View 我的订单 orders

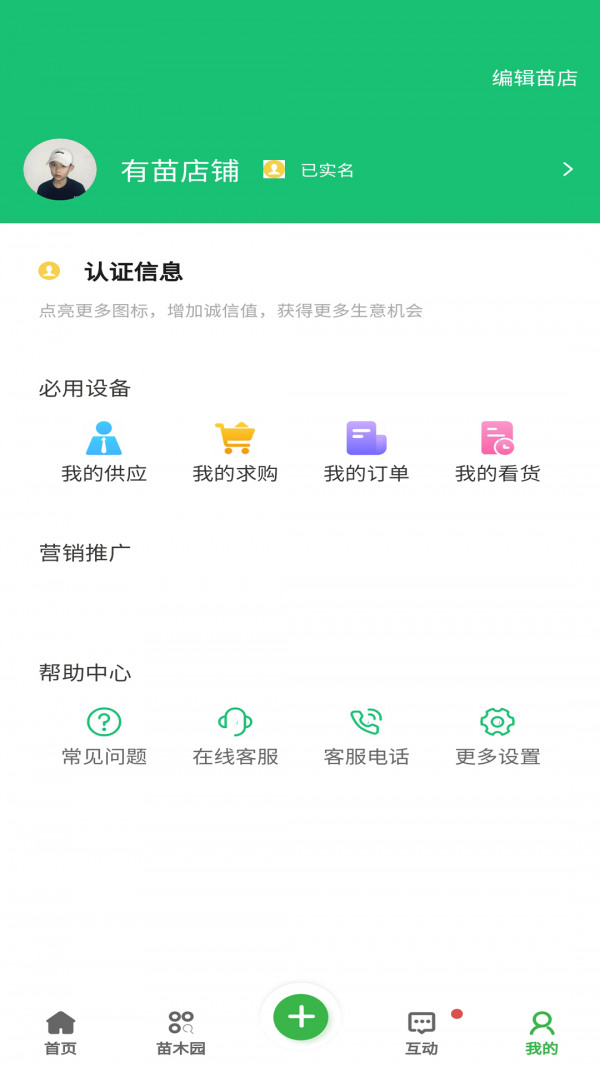pyautogui.click(x=366, y=452)
